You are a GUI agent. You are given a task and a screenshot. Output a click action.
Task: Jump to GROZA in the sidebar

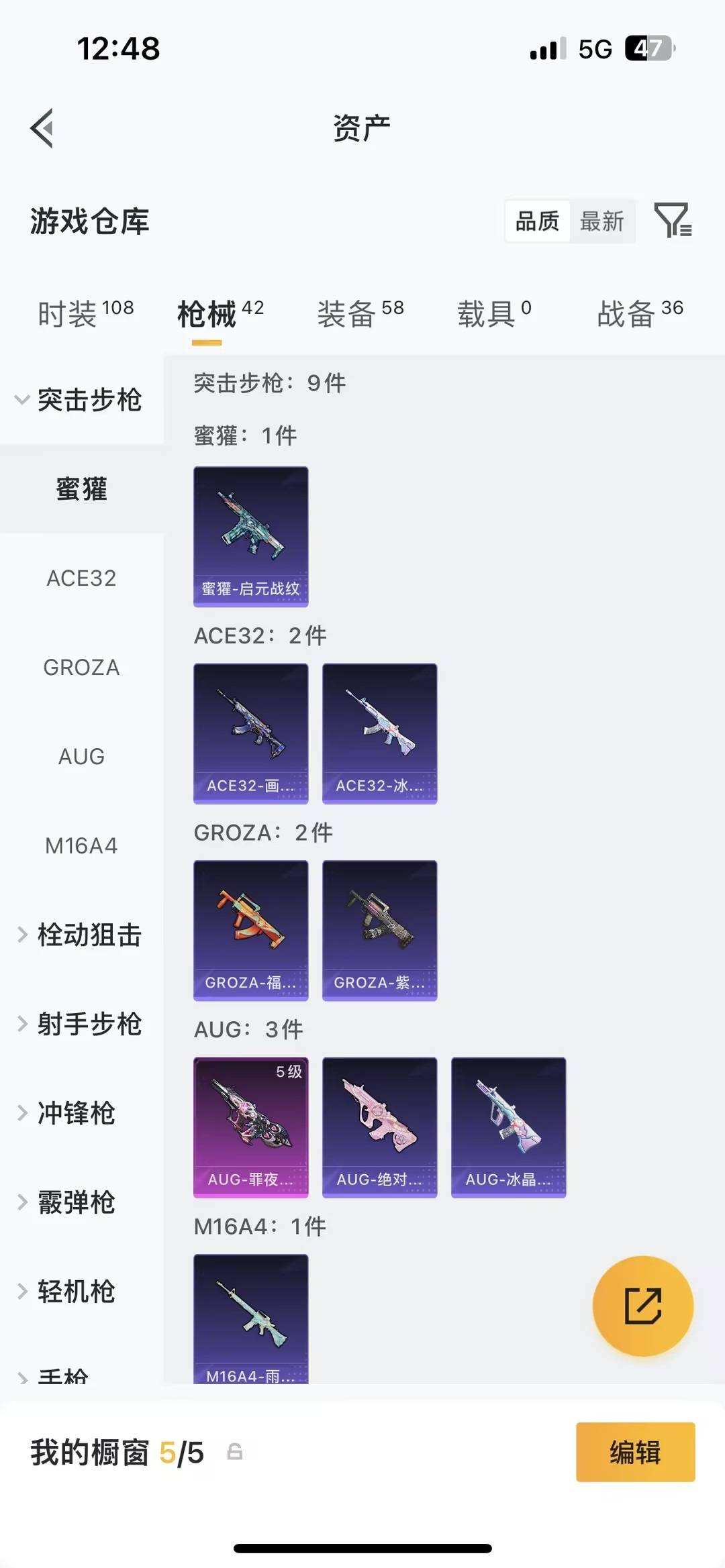tap(81, 668)
